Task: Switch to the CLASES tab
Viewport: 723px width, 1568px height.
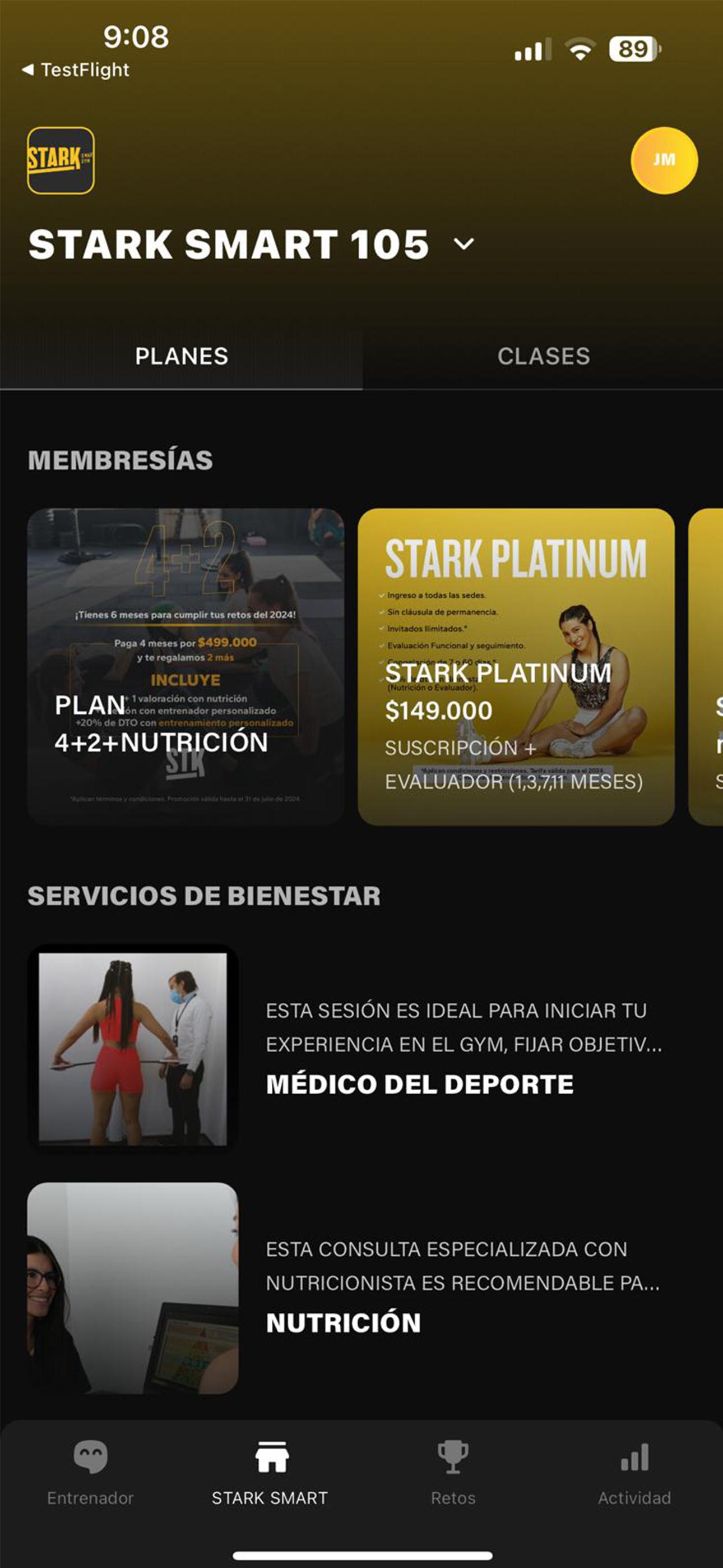Action: point(544,356)
